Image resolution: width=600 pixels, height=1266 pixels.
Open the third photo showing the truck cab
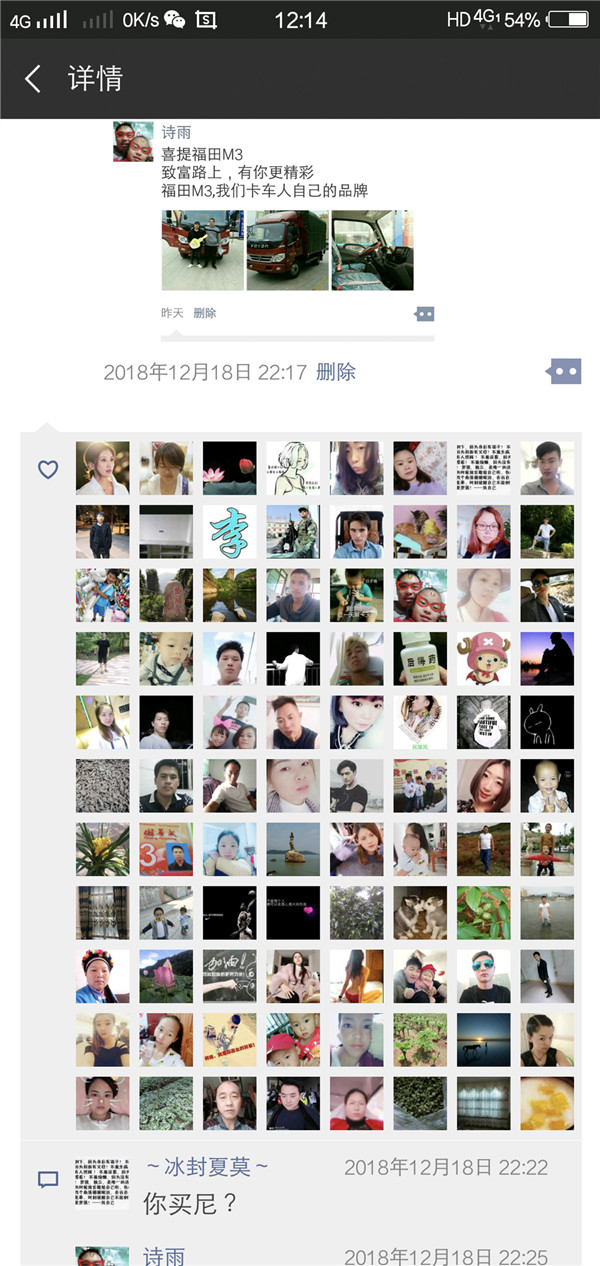coord(372,250)
